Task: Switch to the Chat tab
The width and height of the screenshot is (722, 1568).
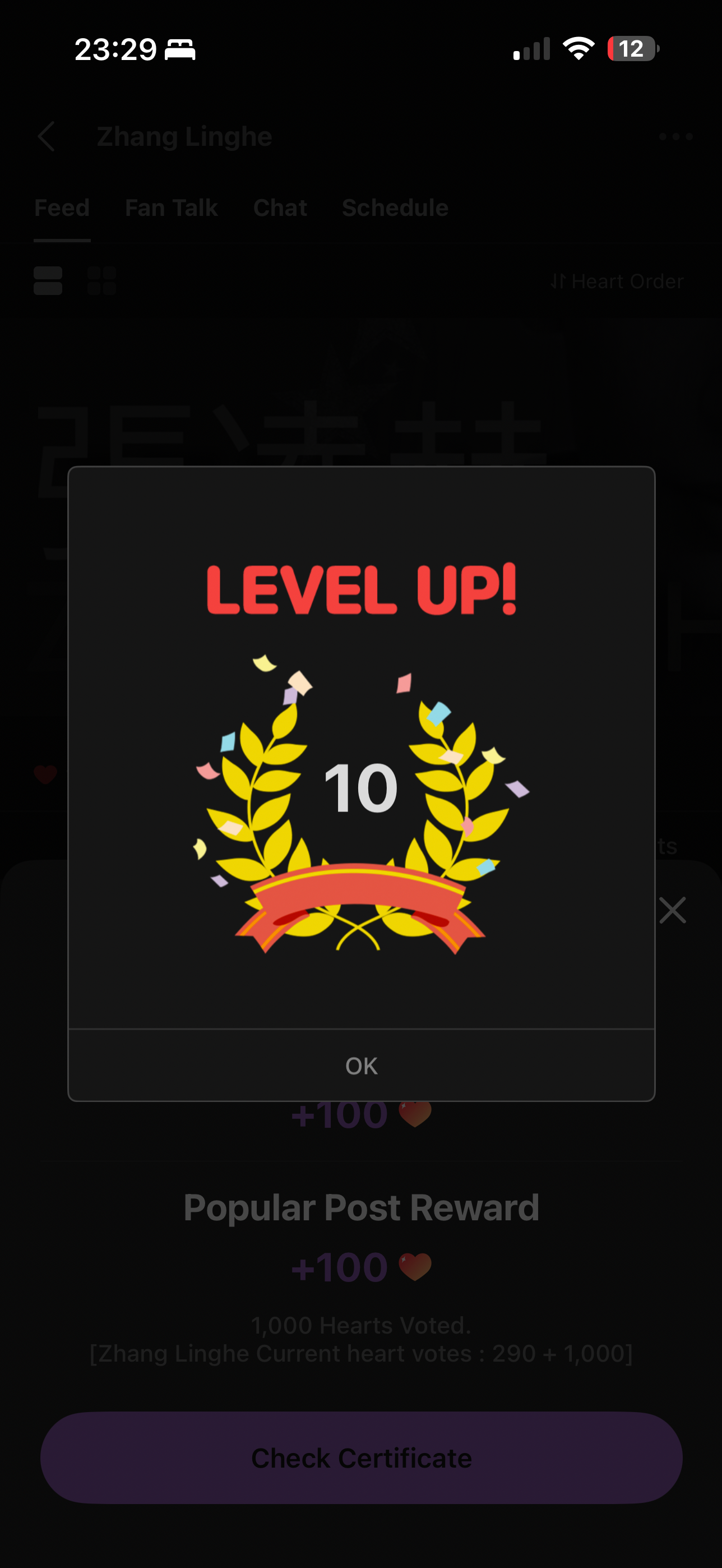Action: pyautogui.click(x=280, y=207)
